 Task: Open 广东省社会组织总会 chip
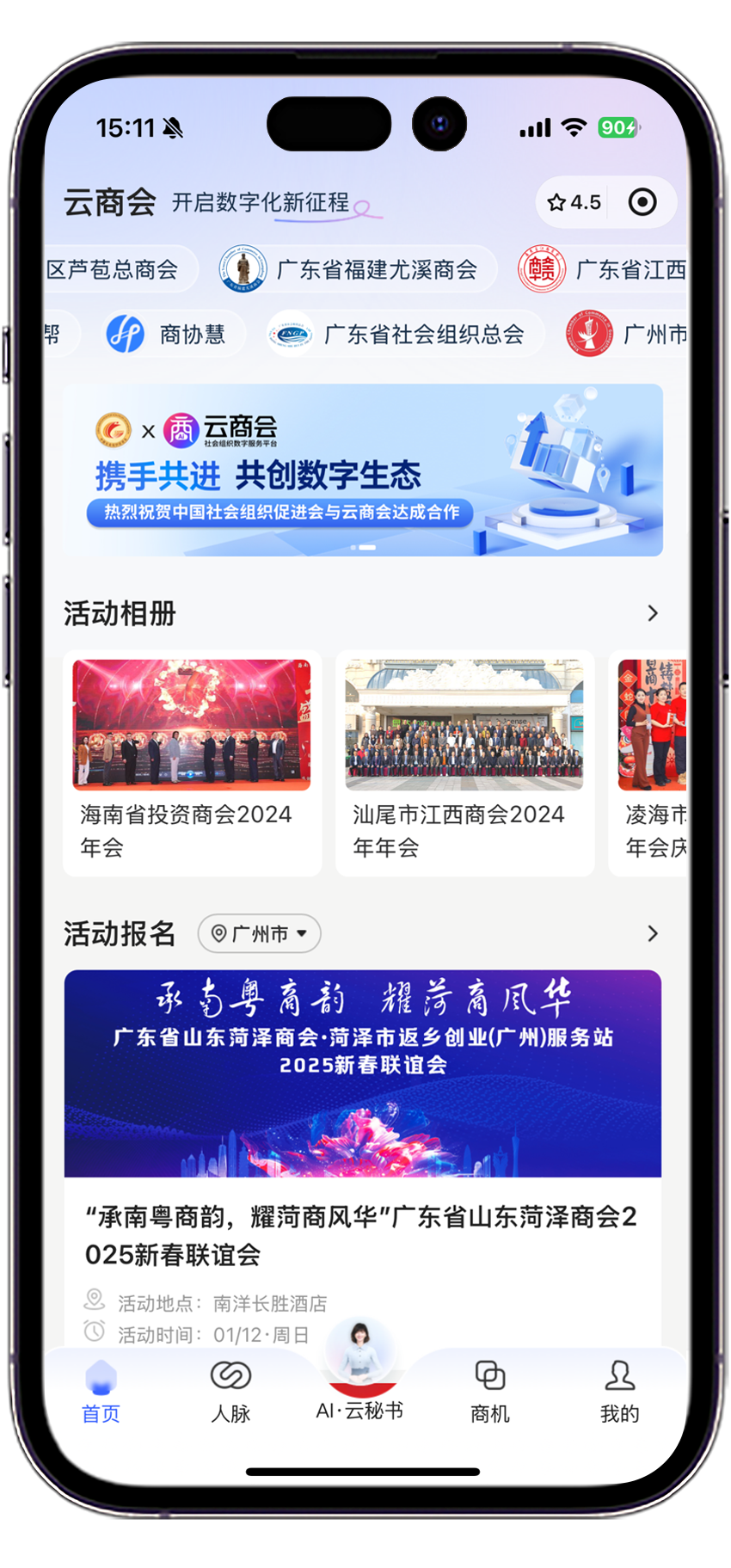pyautogui.click(x=404, y=335)
